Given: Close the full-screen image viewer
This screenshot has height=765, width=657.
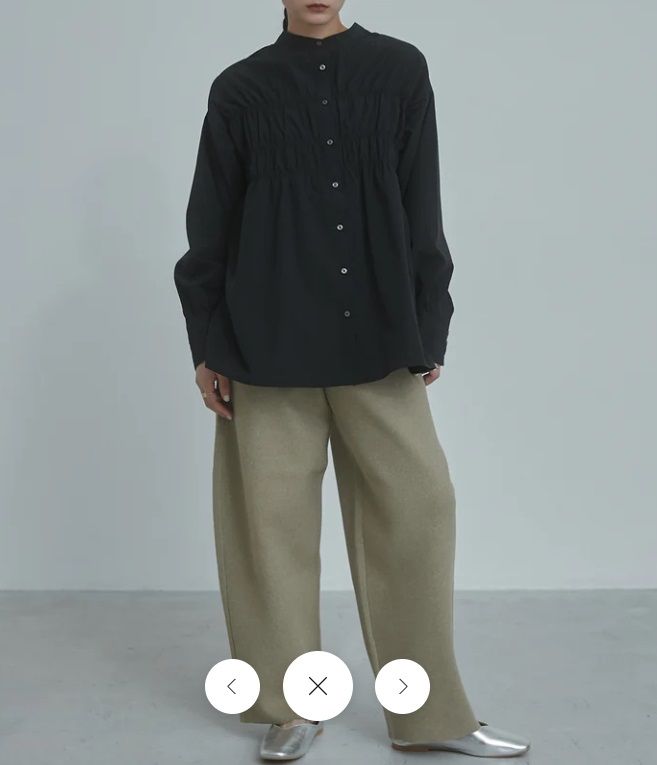Looking at the screenshot, I should pos(318,686).
